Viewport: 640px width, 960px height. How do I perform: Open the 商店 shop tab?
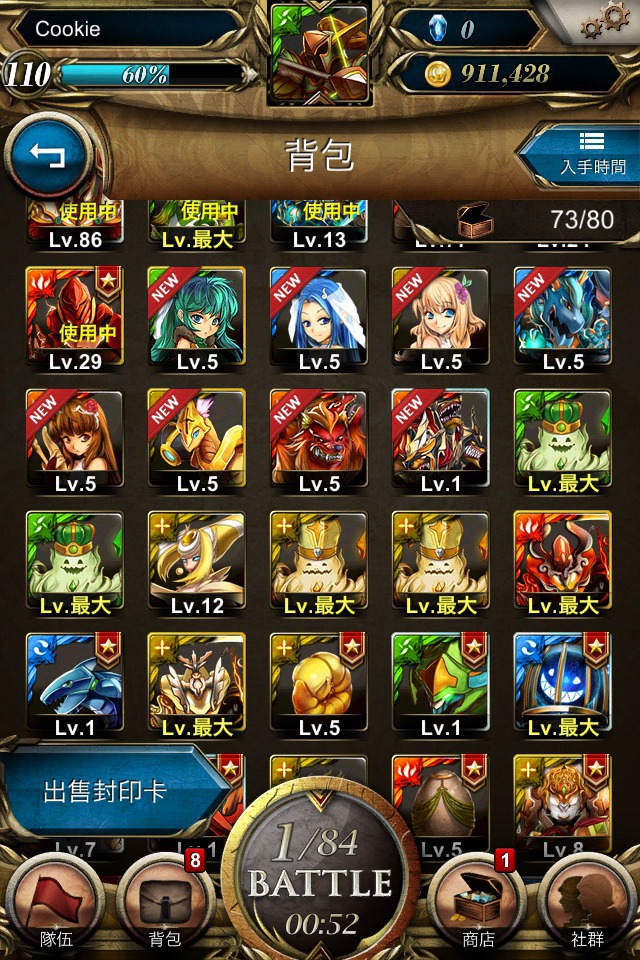click(478, 905)
